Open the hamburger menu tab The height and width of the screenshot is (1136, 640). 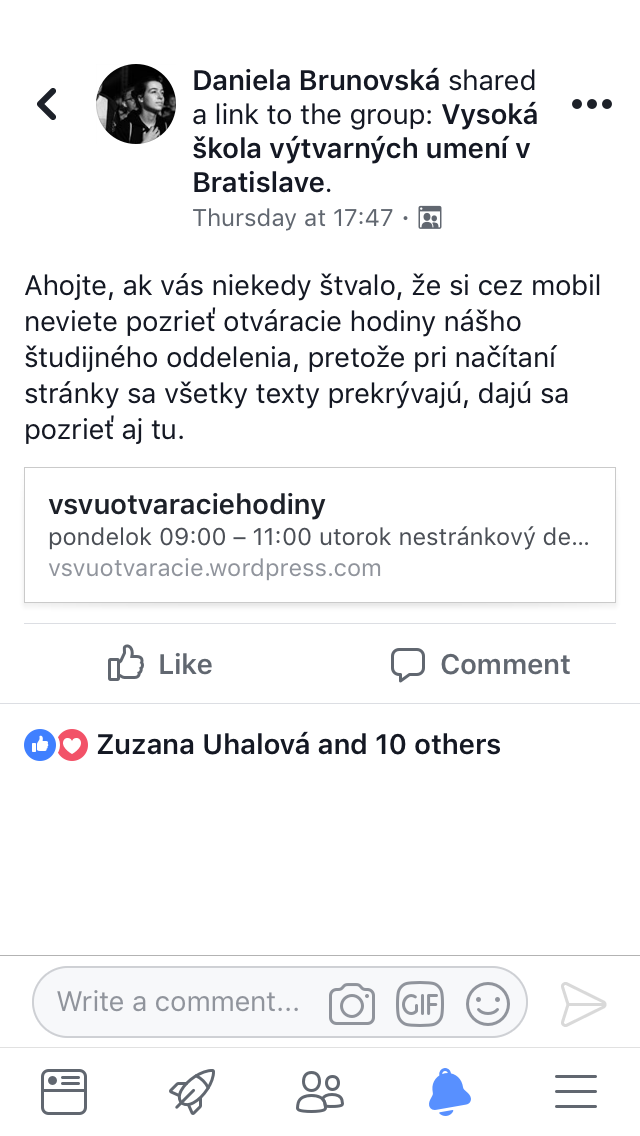click(x=575, y=1091)
